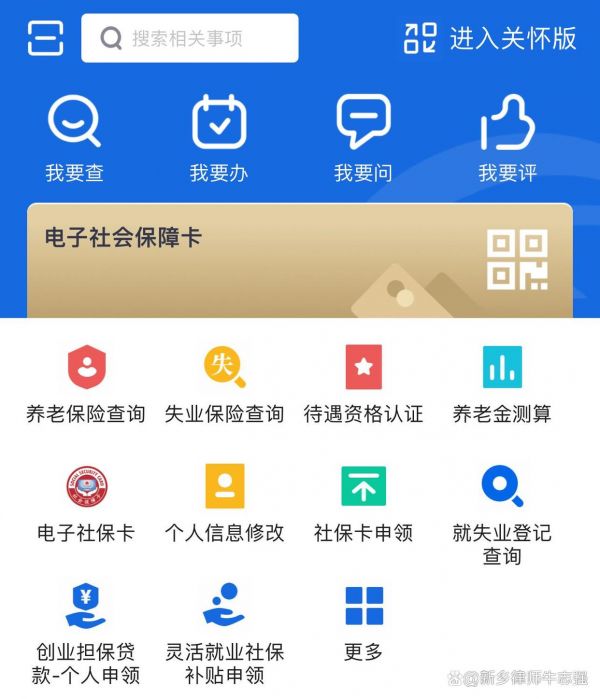
Task: Open the 电子社会保障卡 card
Action: [300, 260]
